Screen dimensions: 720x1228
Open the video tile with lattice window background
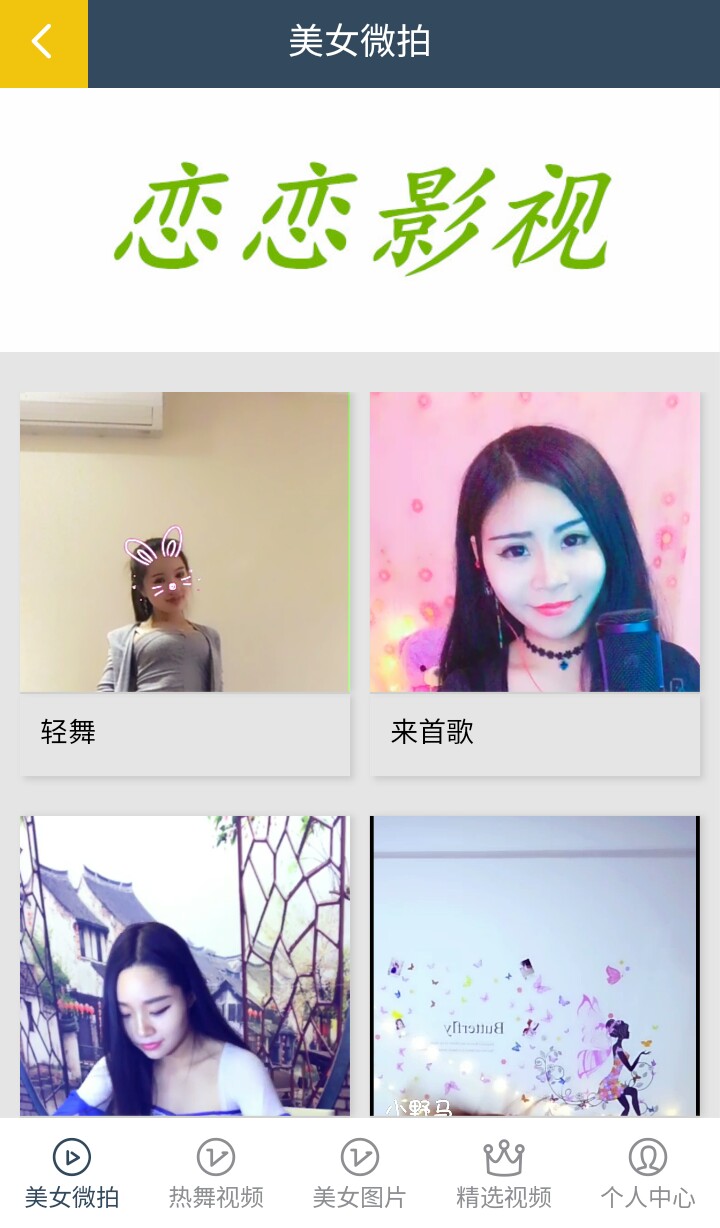[185, 965]
